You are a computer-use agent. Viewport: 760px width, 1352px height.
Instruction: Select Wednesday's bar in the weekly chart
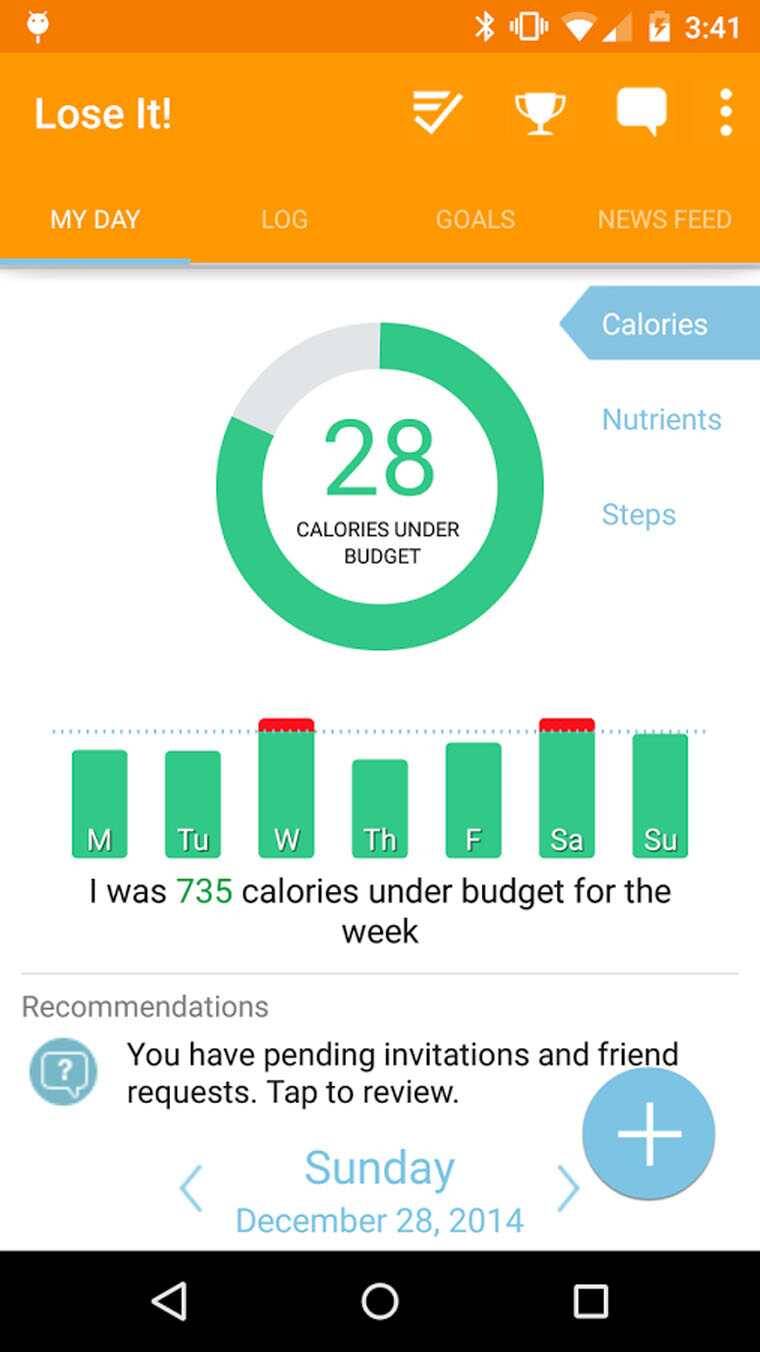click(x=286, y=790)
